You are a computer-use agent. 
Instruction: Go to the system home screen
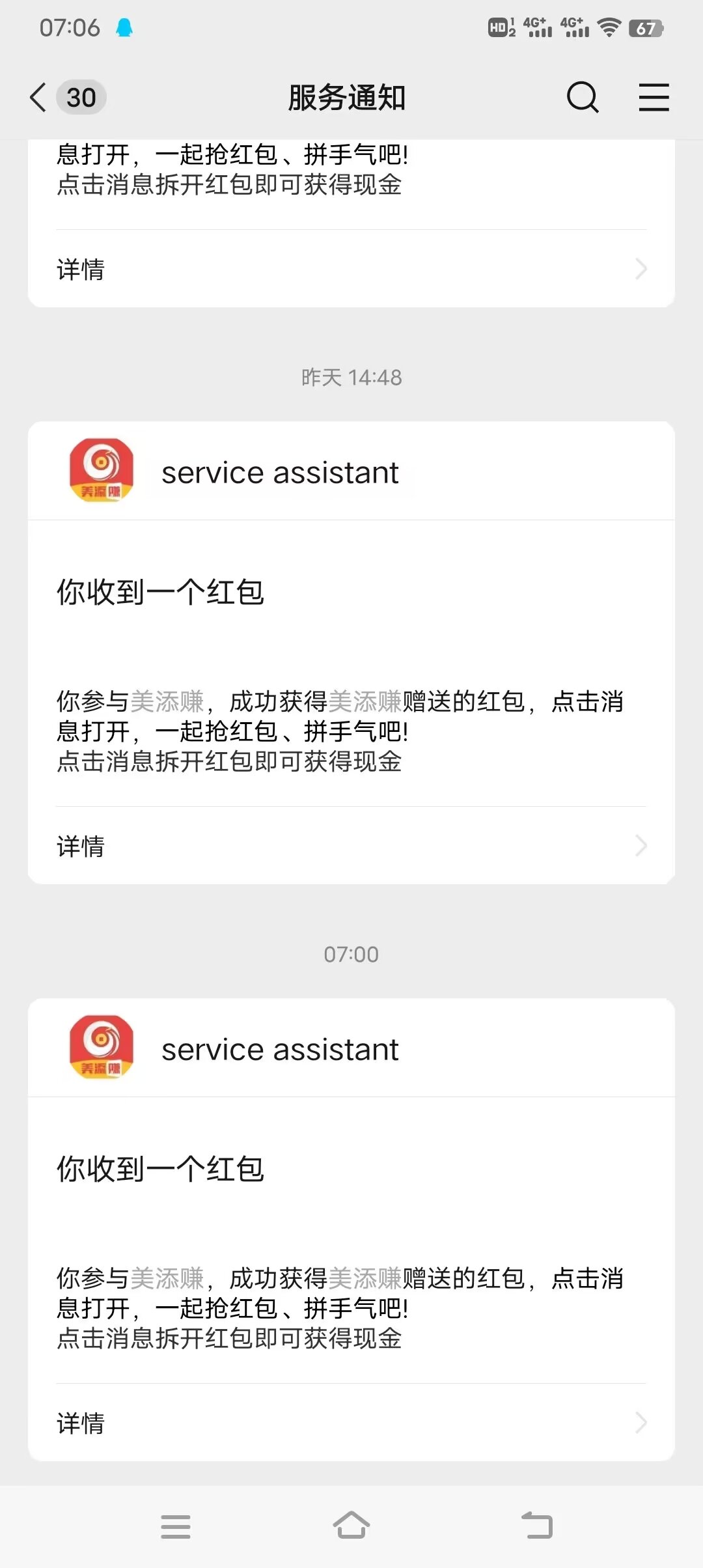pos(351,1525)
